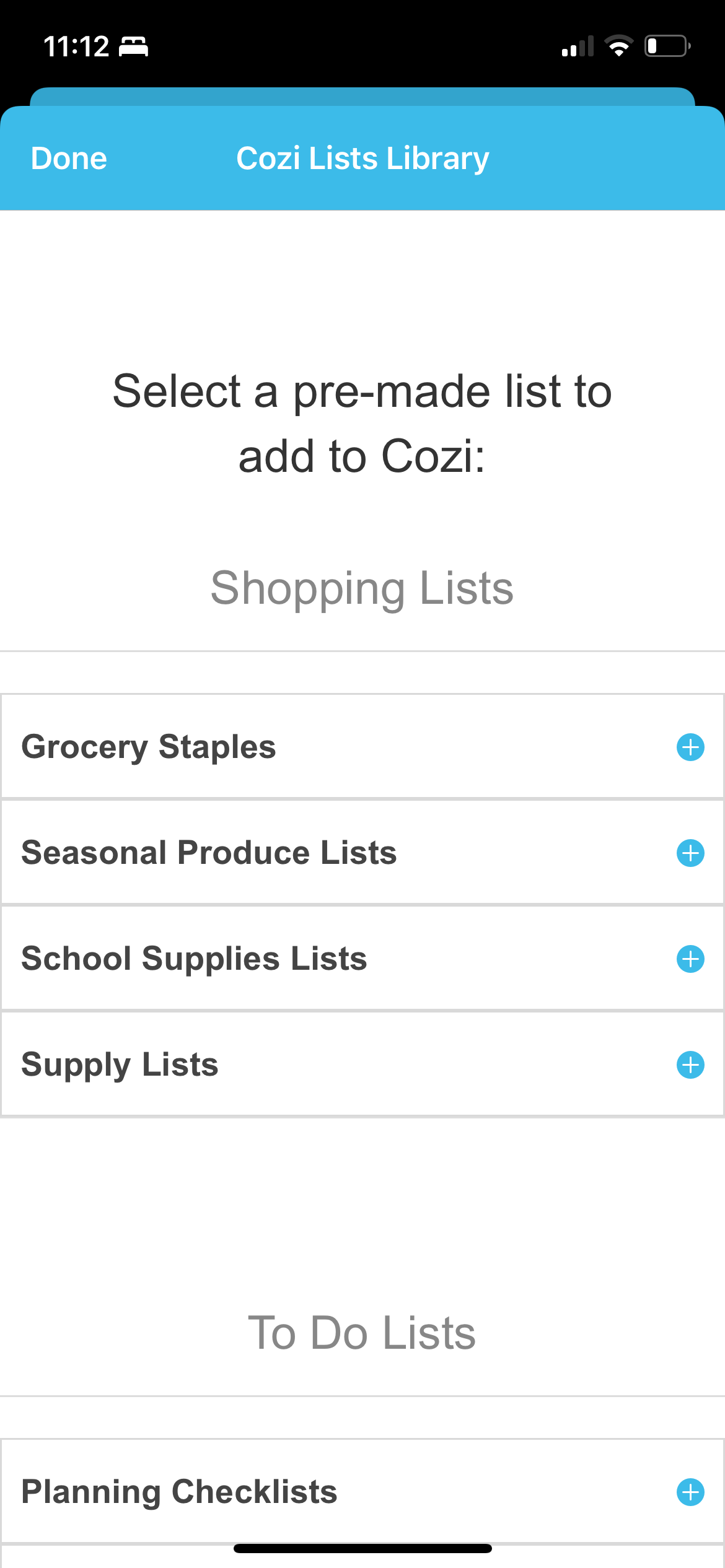
Task: Select the Shopping Lists section header
Action: (x=362, y=588)
